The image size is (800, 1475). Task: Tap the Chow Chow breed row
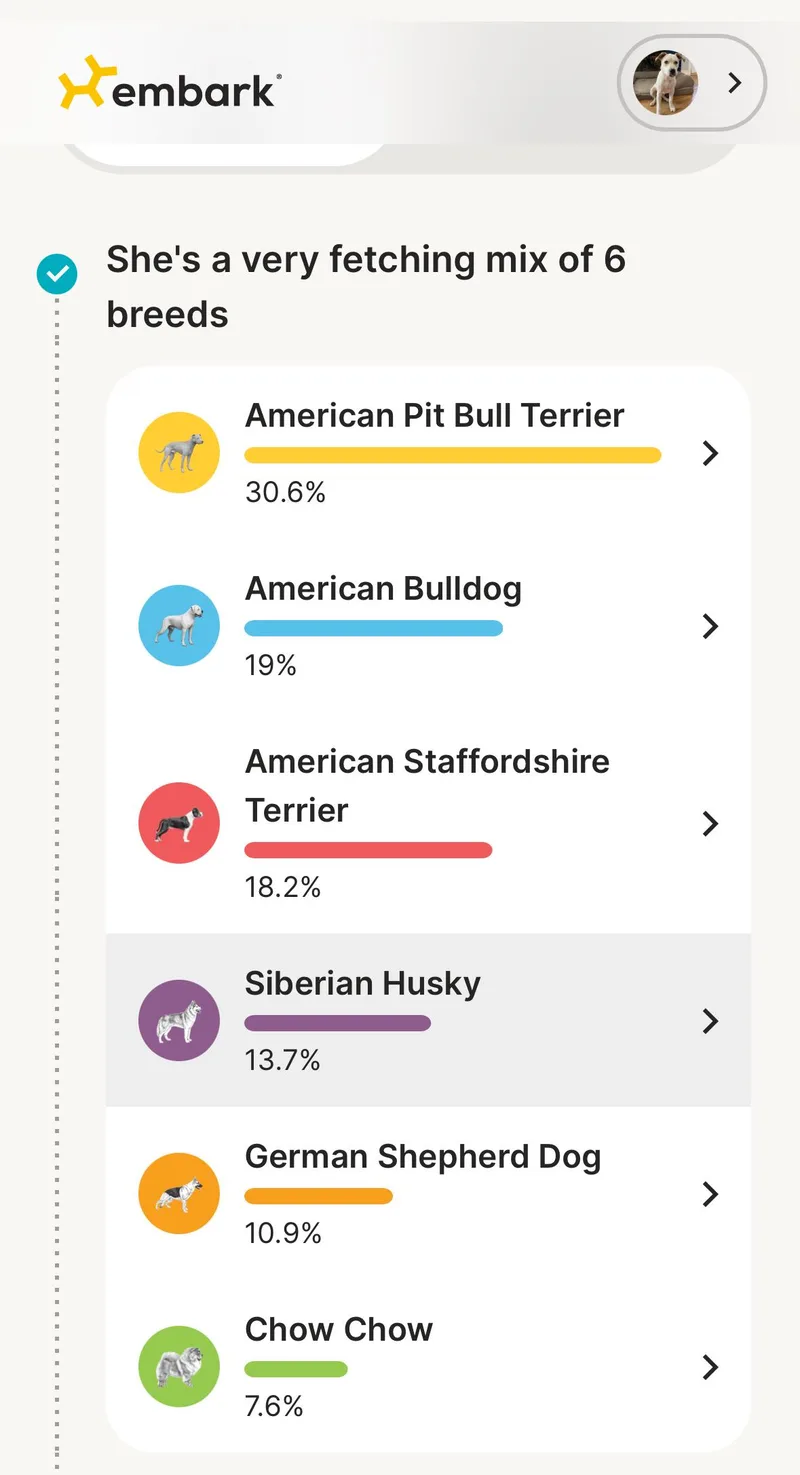click(428, 1366)
